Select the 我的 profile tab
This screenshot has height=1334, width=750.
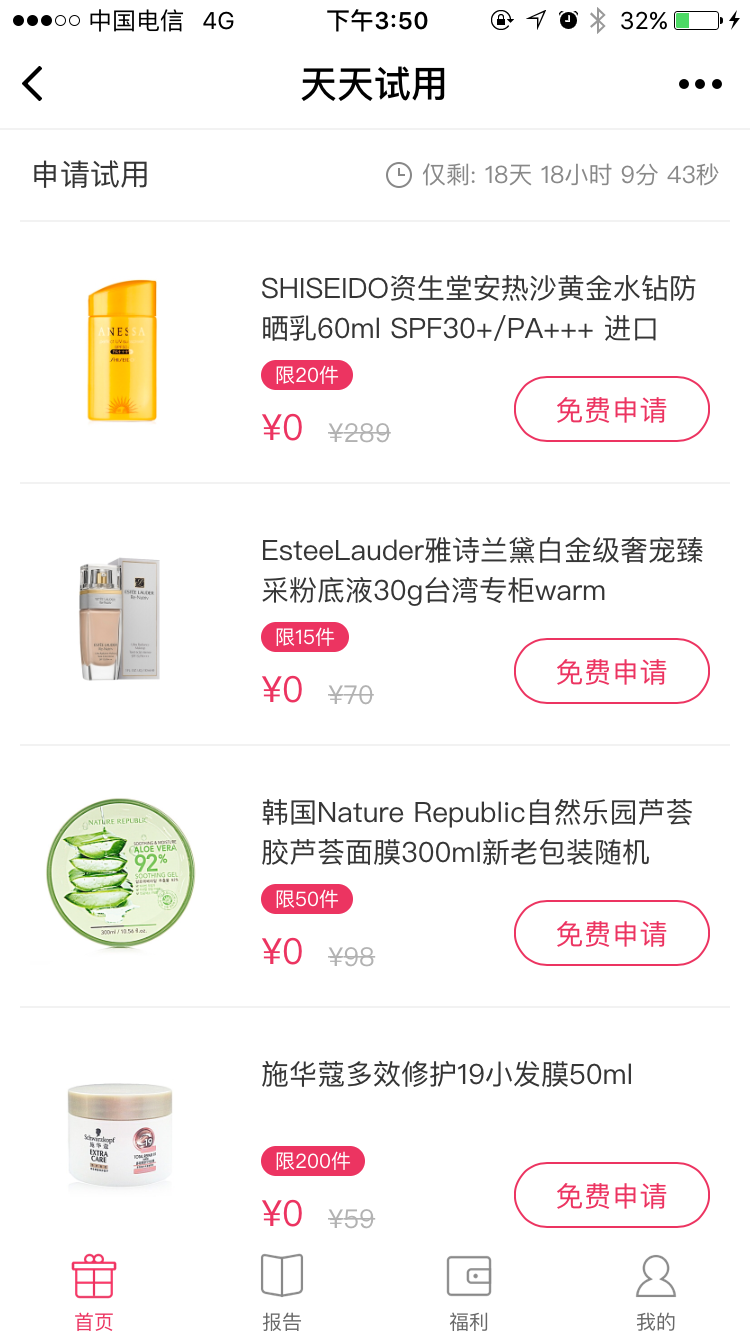656,1294
